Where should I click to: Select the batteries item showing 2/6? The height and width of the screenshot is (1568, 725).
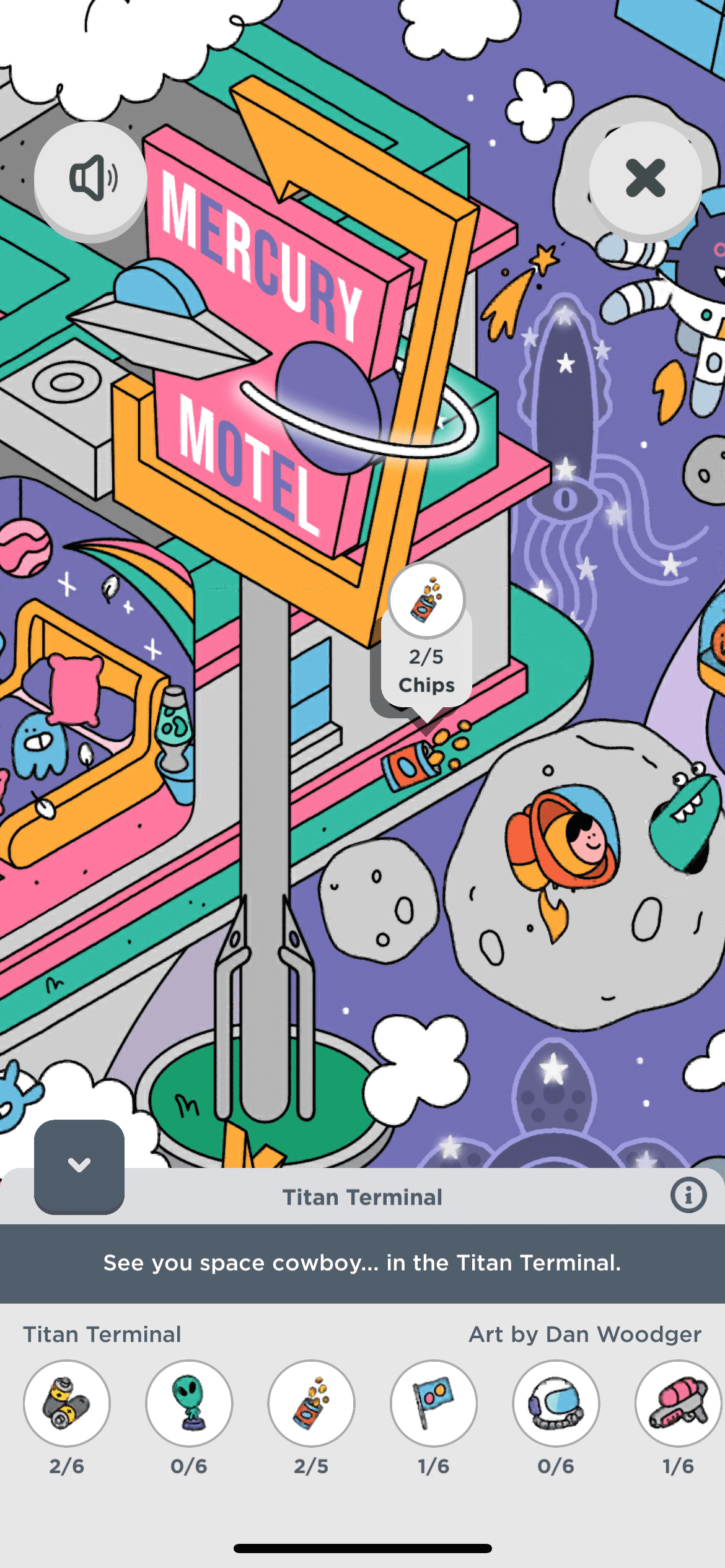tap(67, 1403)
